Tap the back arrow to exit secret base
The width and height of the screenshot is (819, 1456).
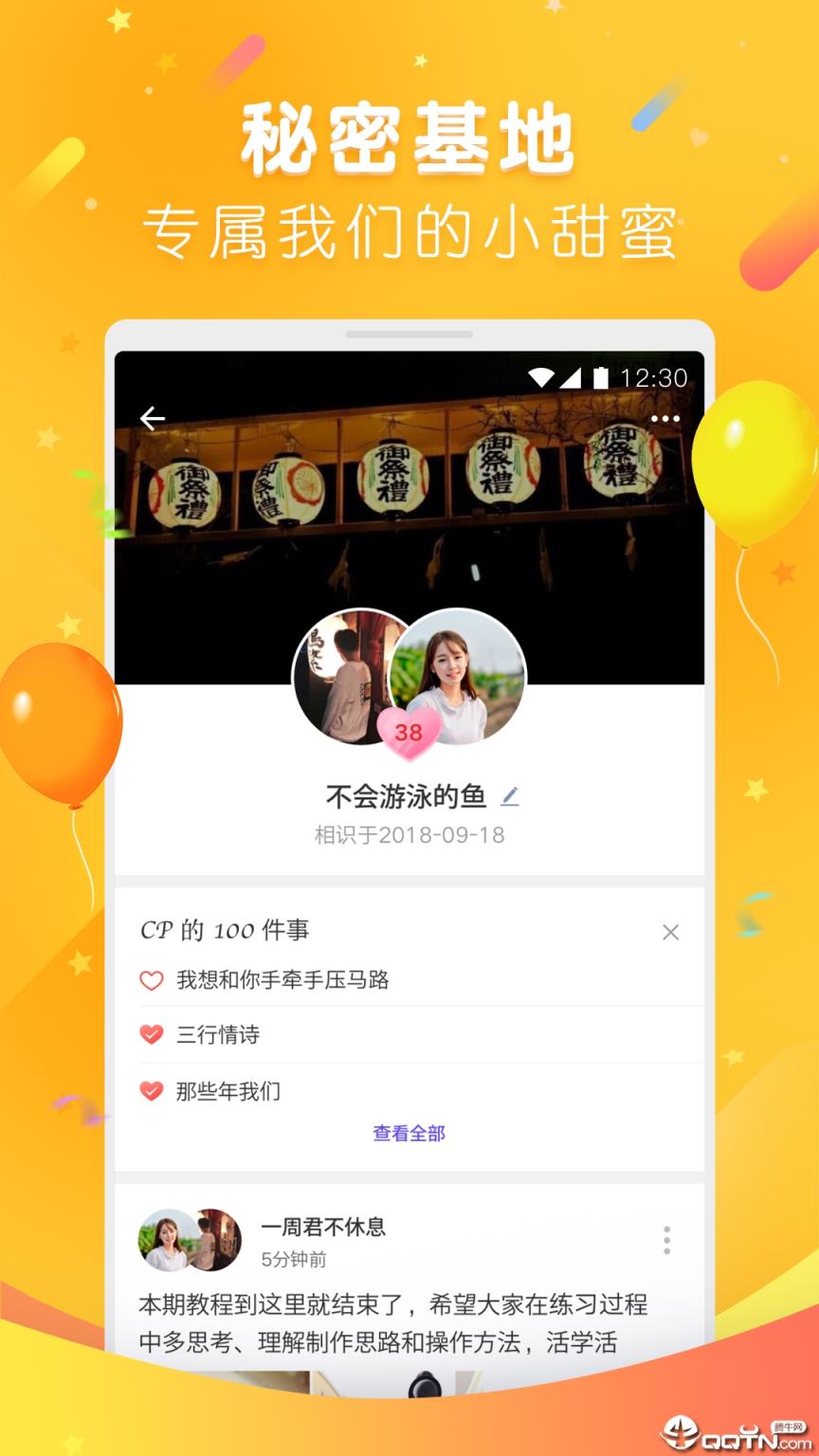pyautogui.click(x=152, y=417)
